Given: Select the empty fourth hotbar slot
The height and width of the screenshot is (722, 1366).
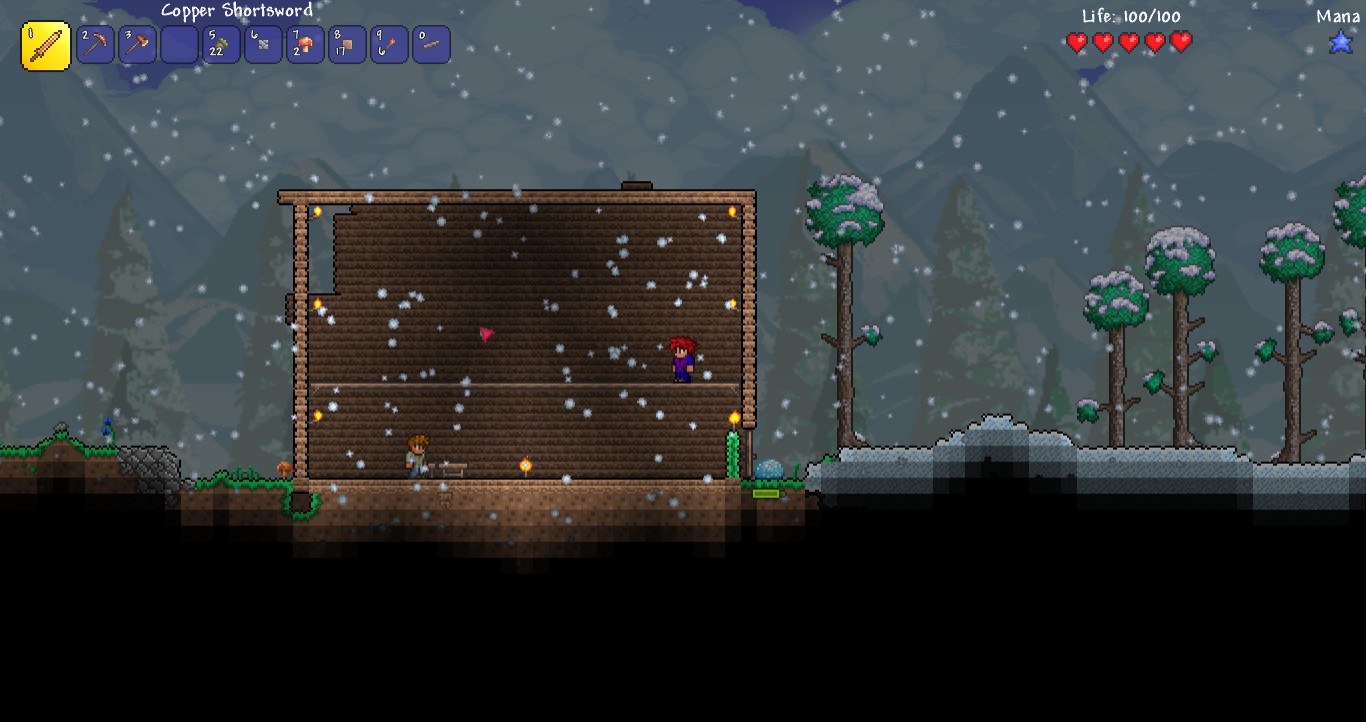Looking at the screenshot, I should (179, 45).
